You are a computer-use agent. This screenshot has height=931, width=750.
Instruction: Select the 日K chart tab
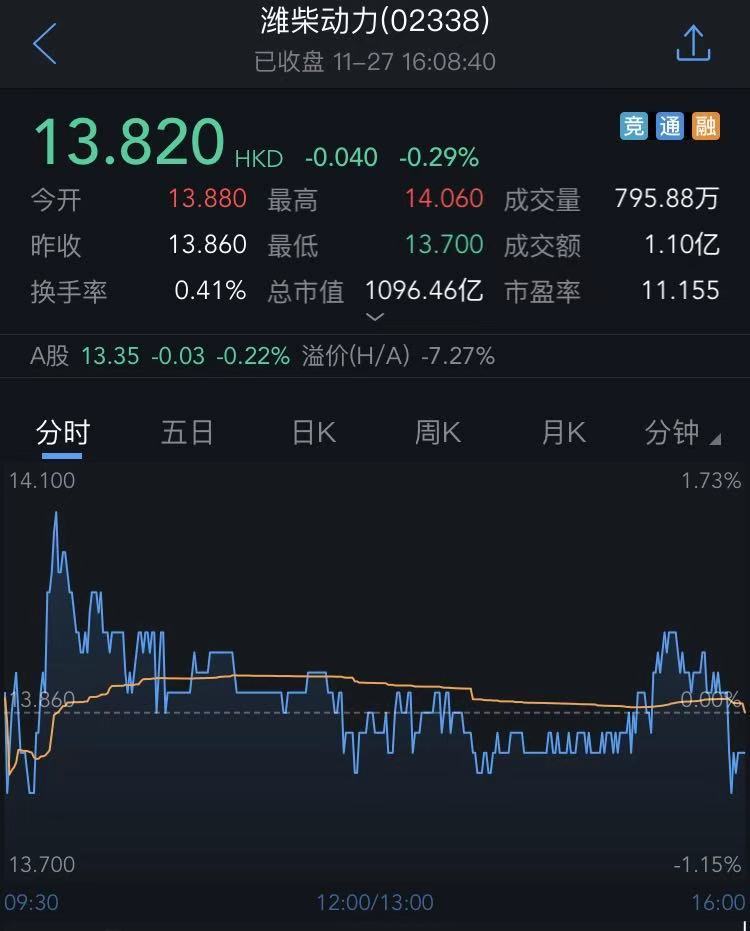[313, 433]
